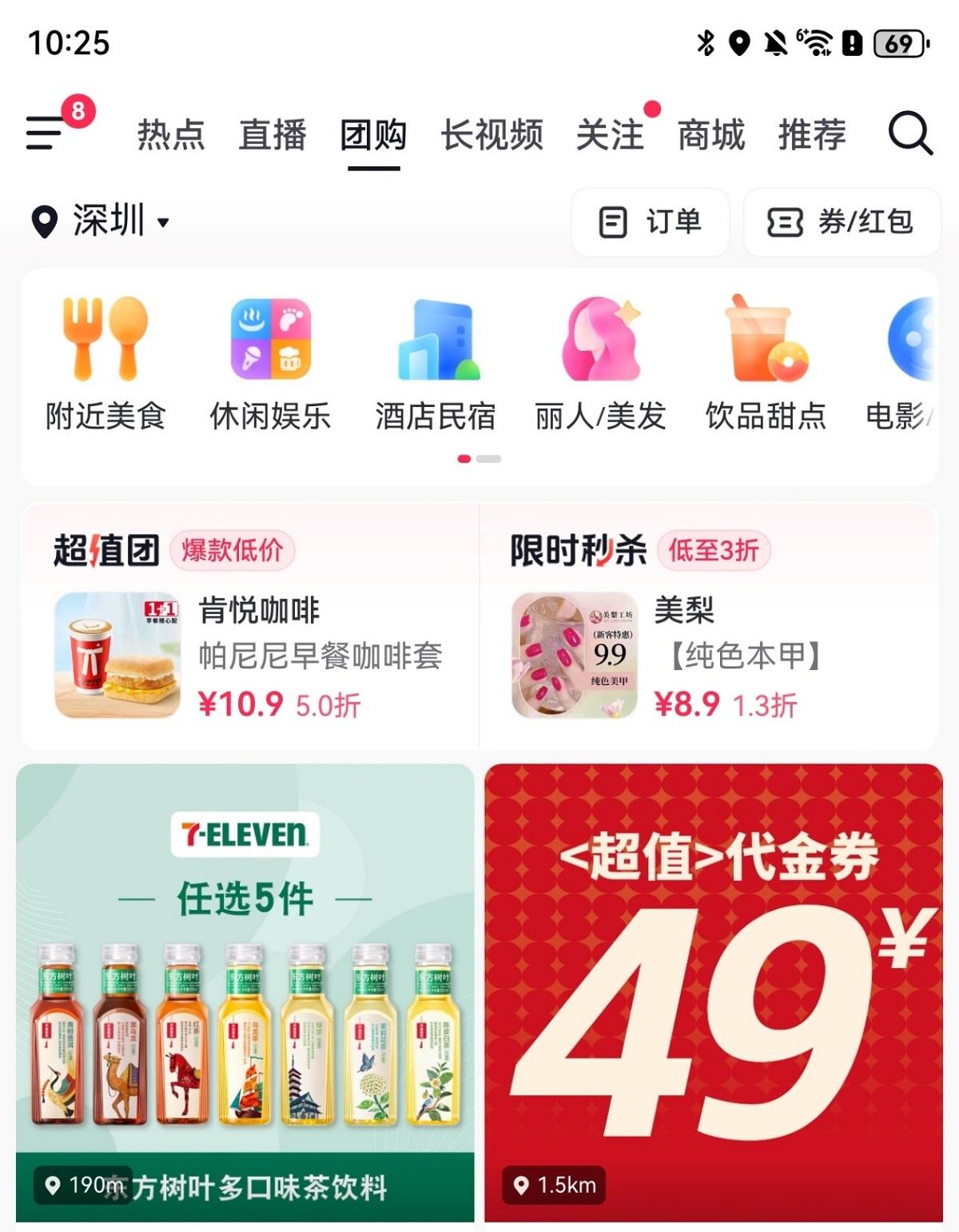Switch to the 长视频 tab
Screen dimensions: 959x1232
(491, 134)
